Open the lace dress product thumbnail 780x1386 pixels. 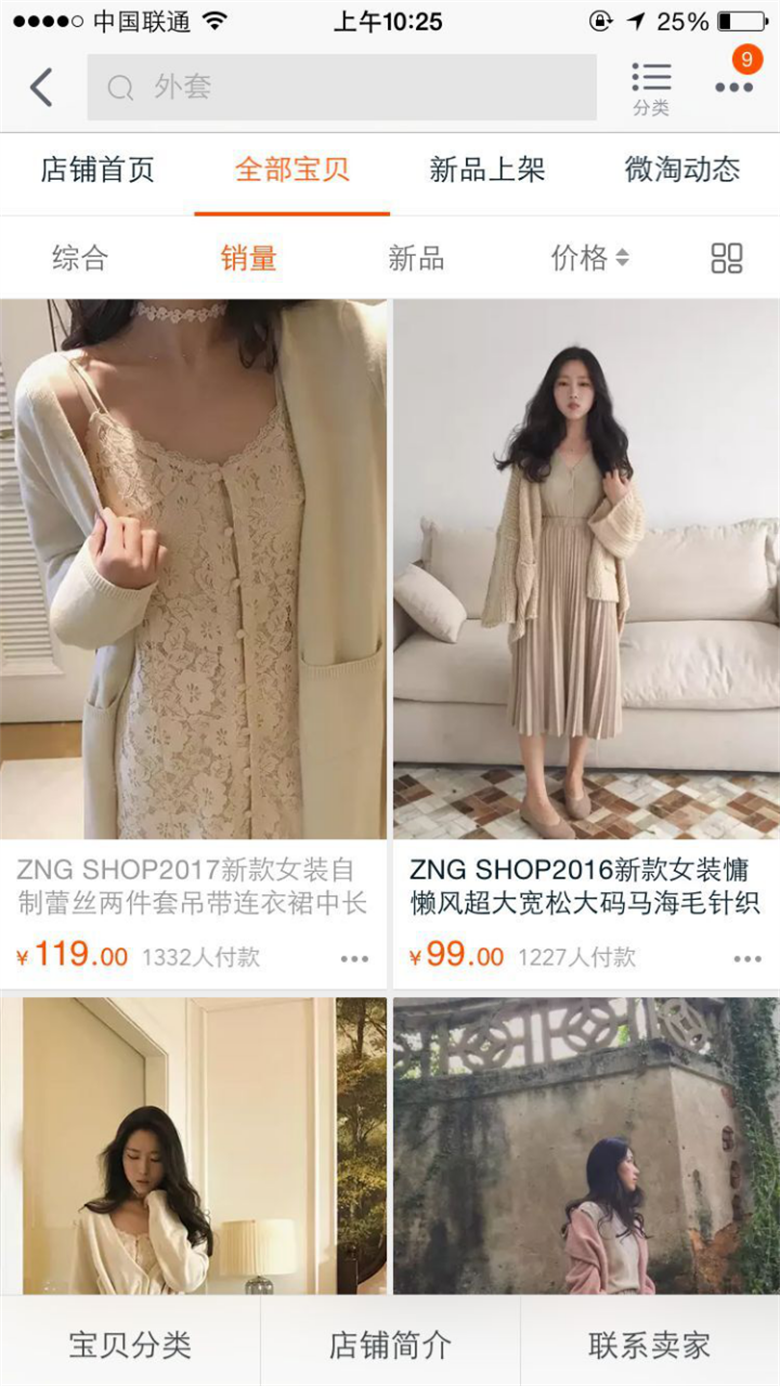pyautogui.click(x=195, y=565)
